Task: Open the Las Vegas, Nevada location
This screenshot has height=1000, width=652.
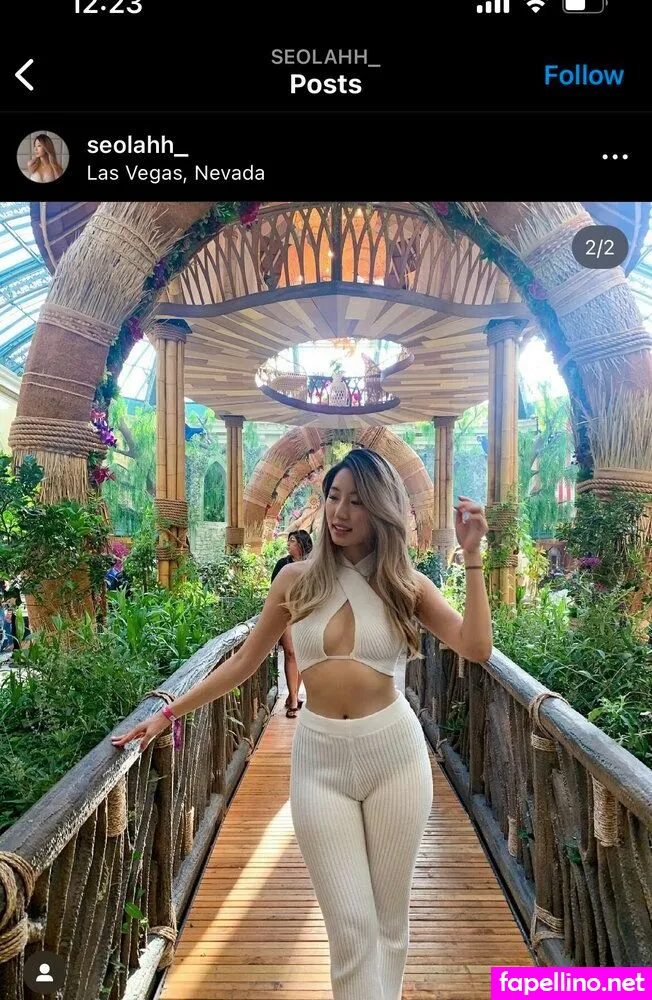Action: coord(175,173)
